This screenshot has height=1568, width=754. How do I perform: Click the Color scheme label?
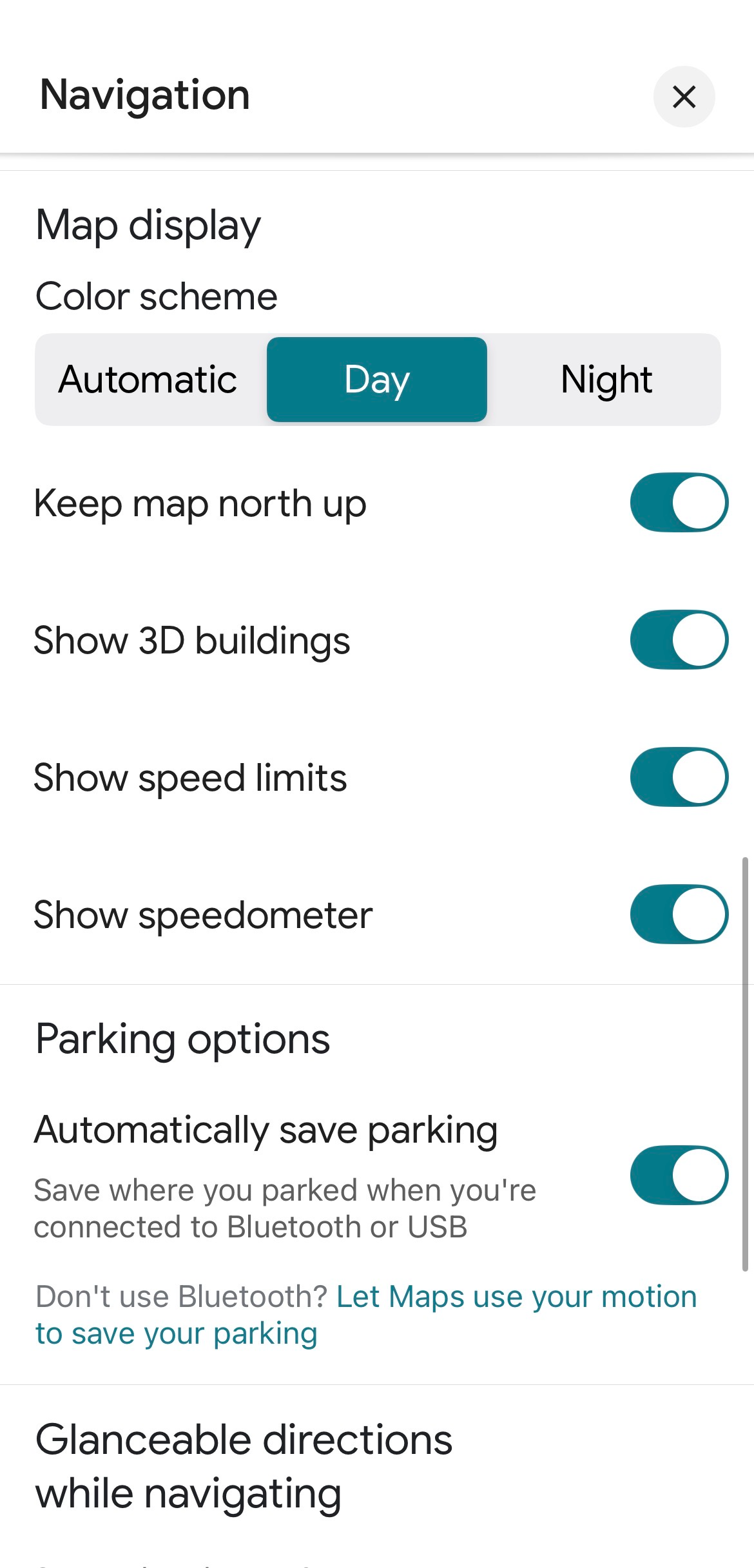156,296
